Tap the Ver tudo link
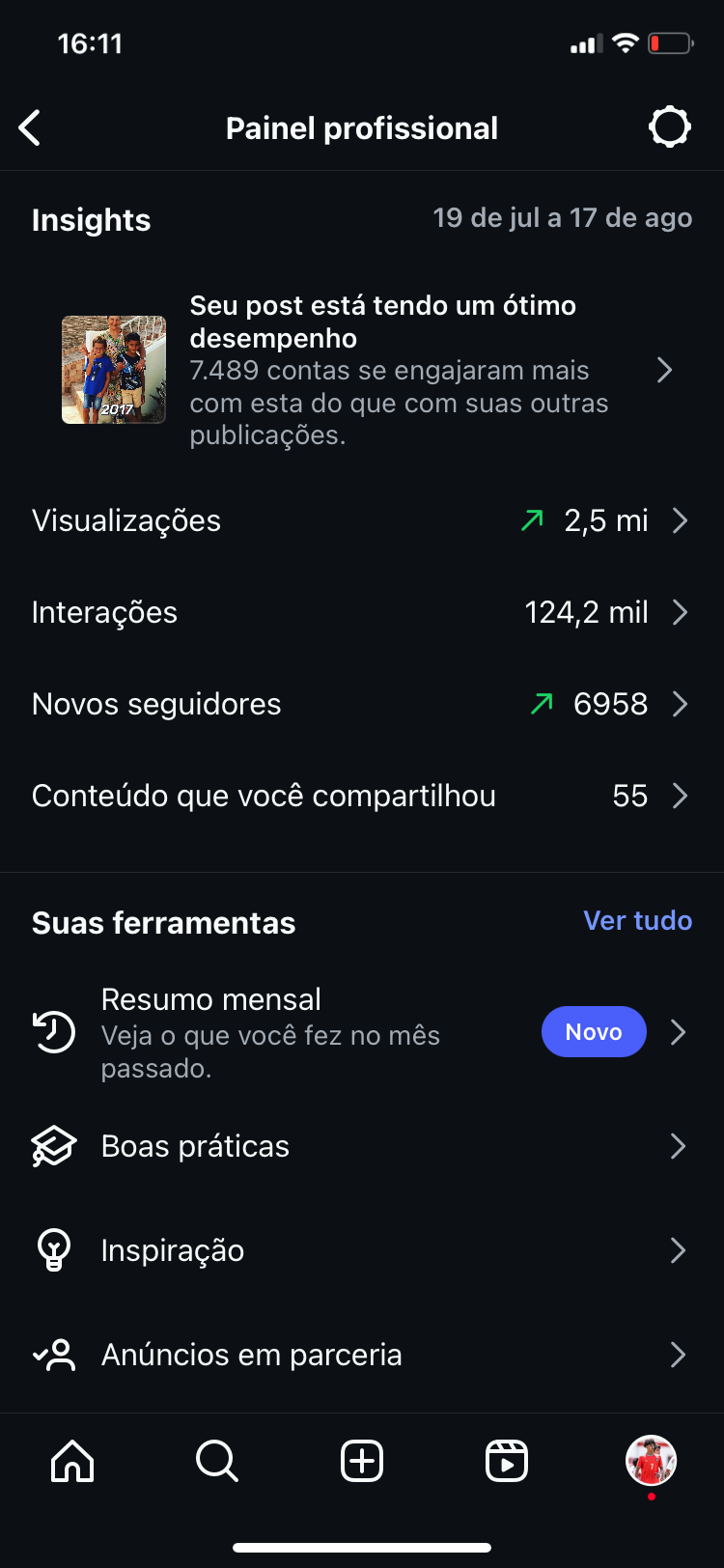724x1568 pixels. (637, 920)
